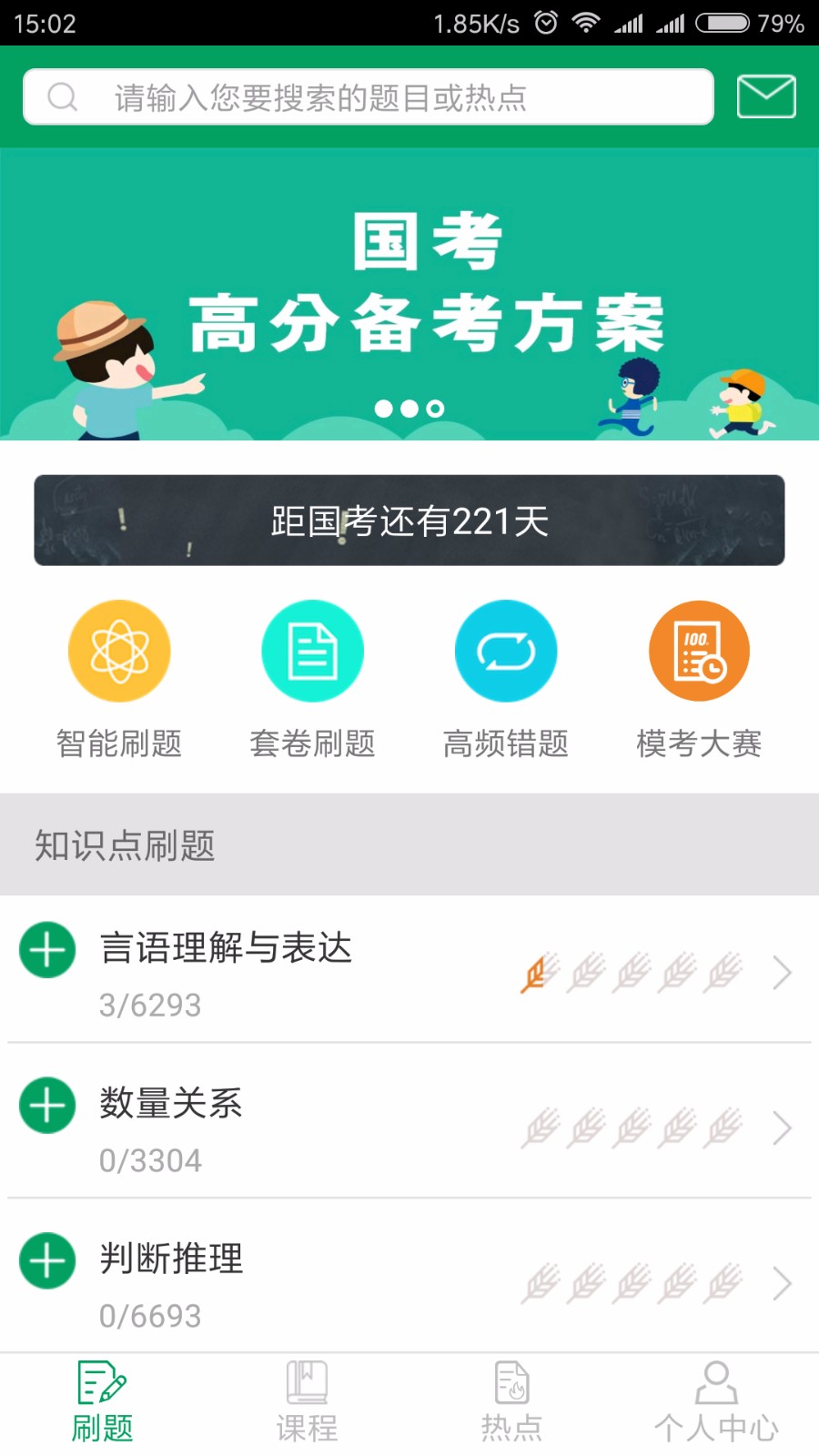Open the 距国考还有221天 countdown card

(409, 521)
